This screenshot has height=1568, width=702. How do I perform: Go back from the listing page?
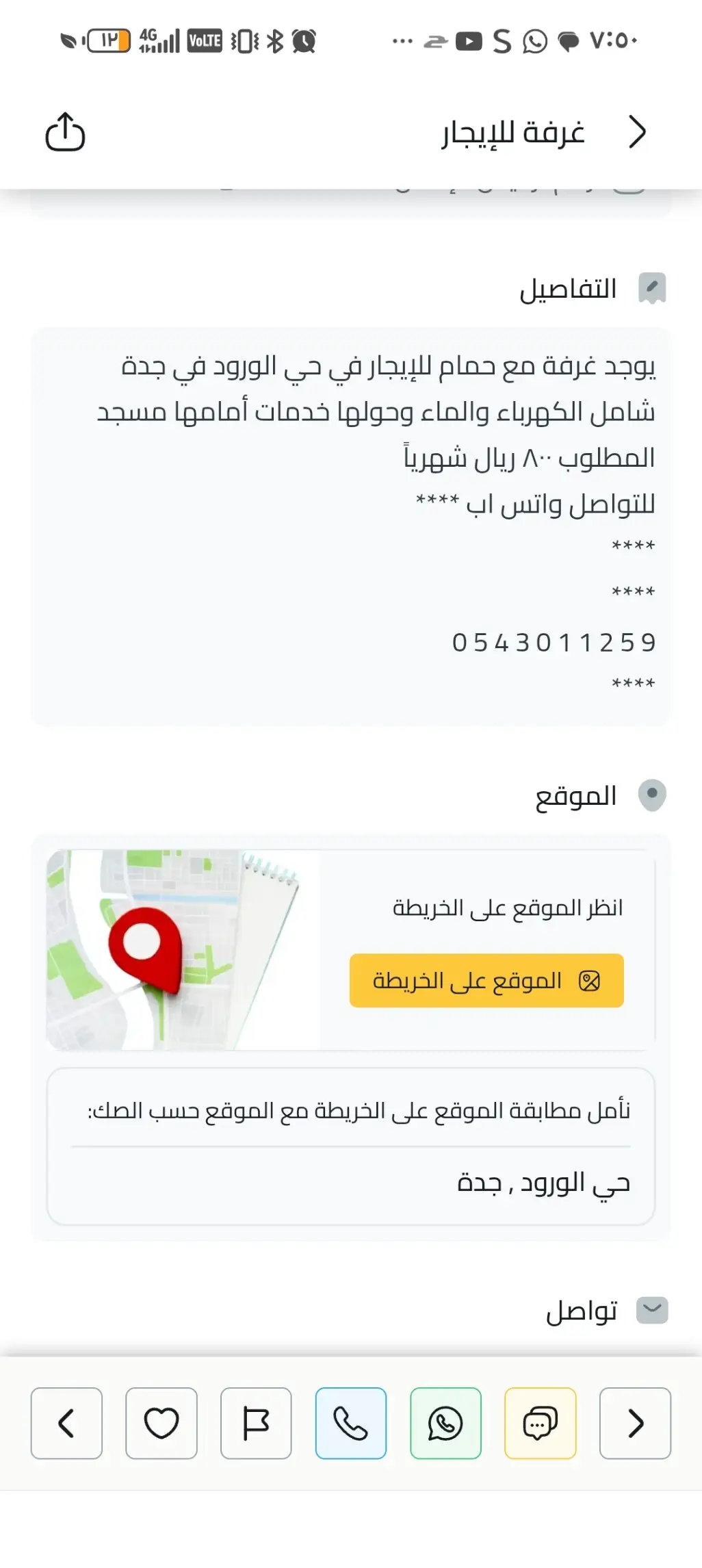(636, 132)
